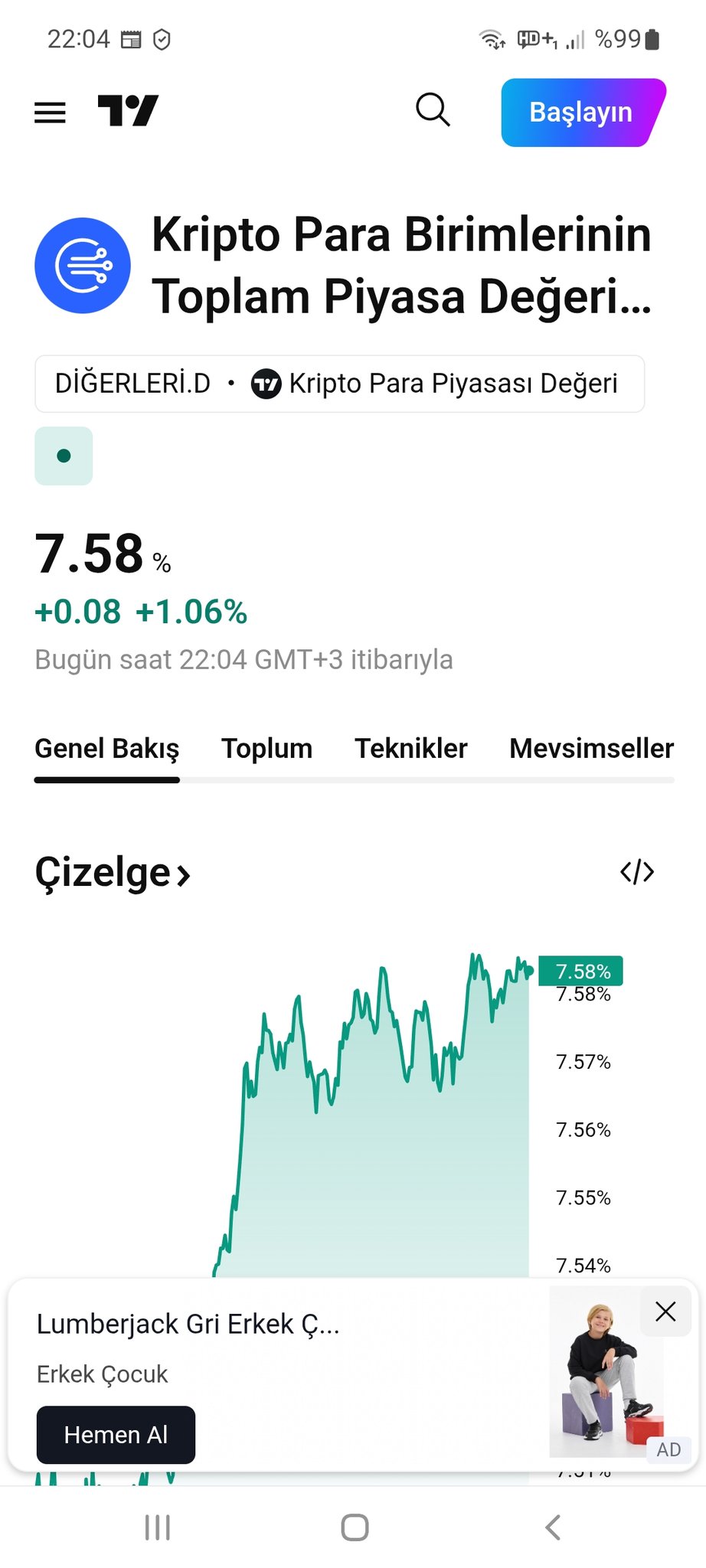This screenshot has height=1568, width=706.
Task: Open the TradingView logo home link
Action: click(x=128, y=110)
